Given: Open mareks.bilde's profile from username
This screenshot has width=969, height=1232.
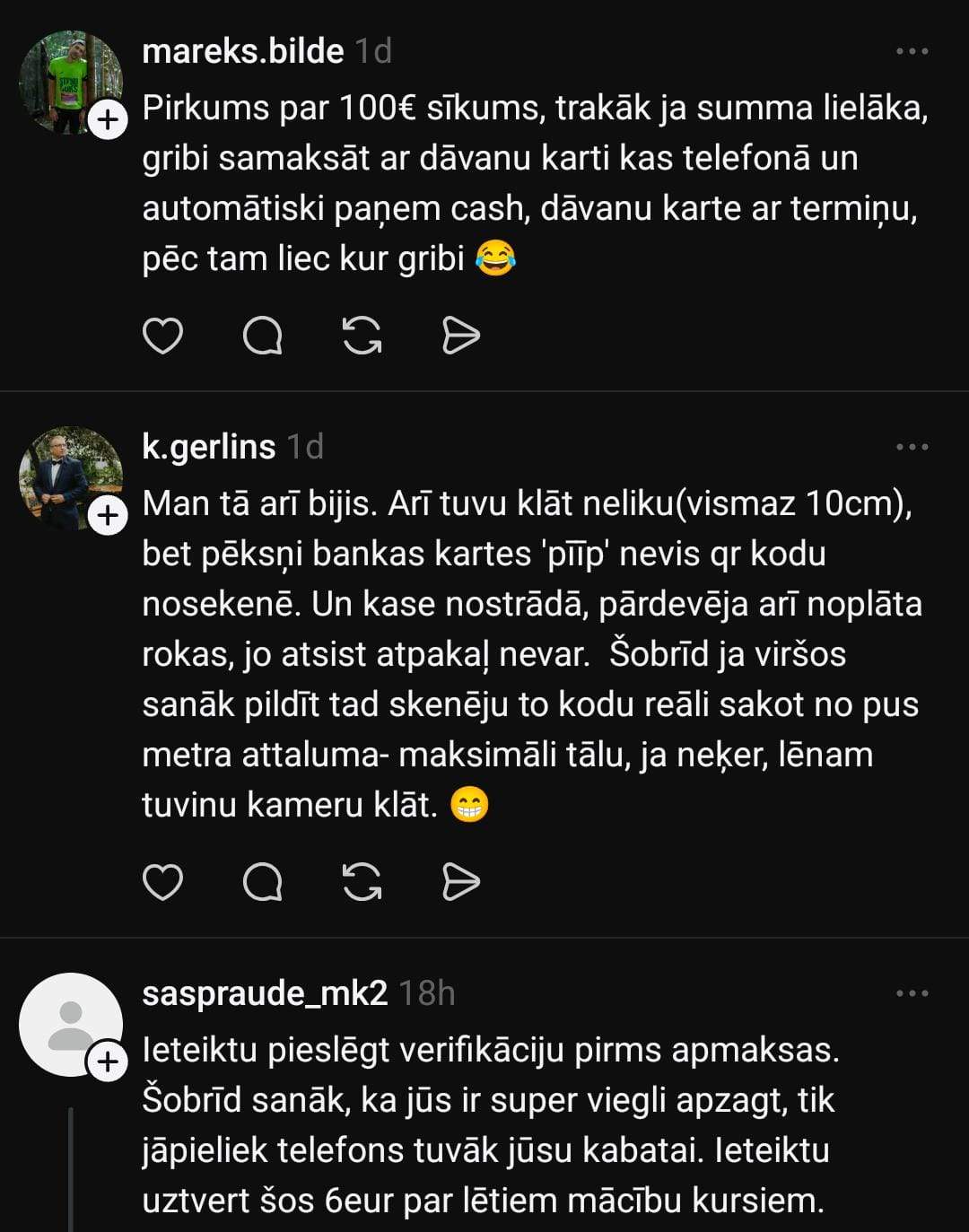Looking at the screenshot, I should (x=242, y=51).
